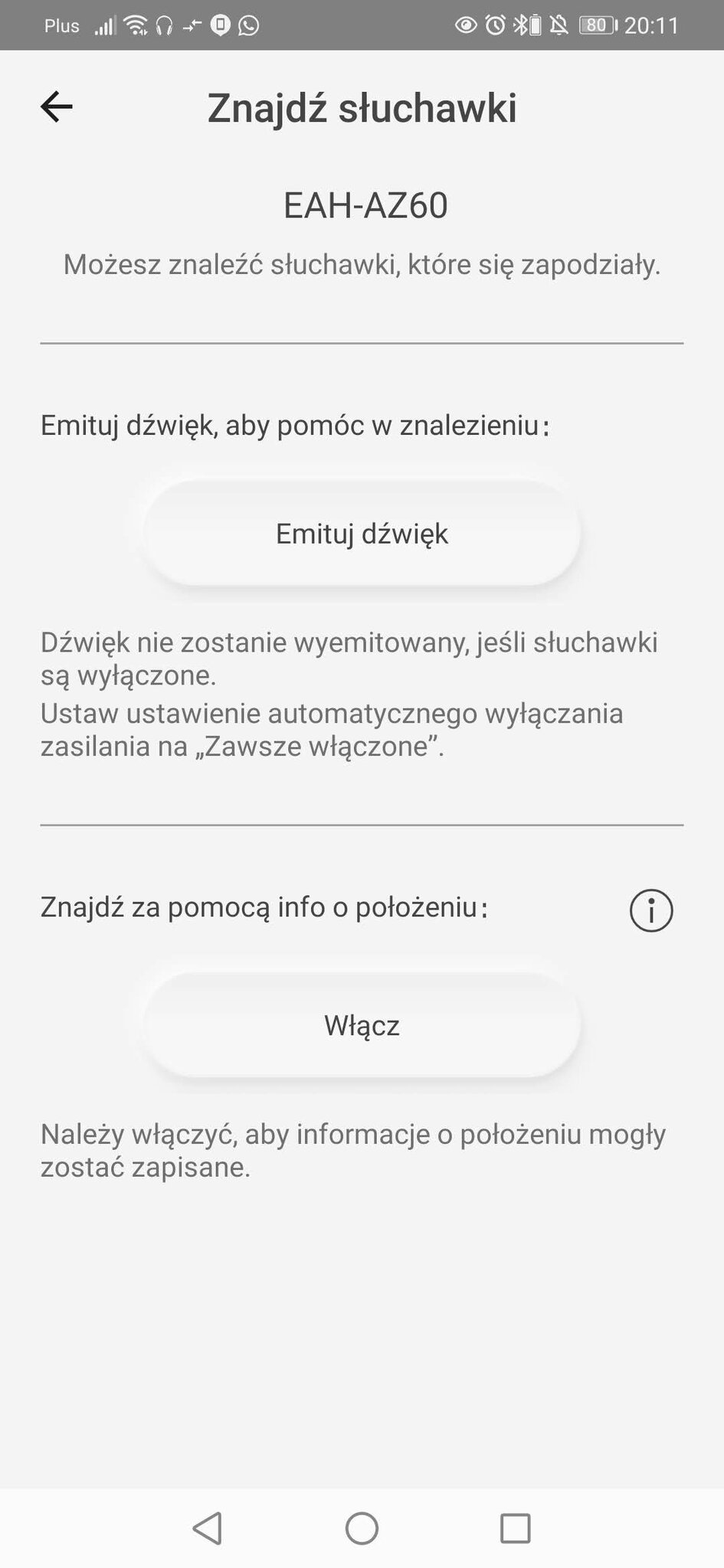Go back using the top-left arrow

[57, 106]
